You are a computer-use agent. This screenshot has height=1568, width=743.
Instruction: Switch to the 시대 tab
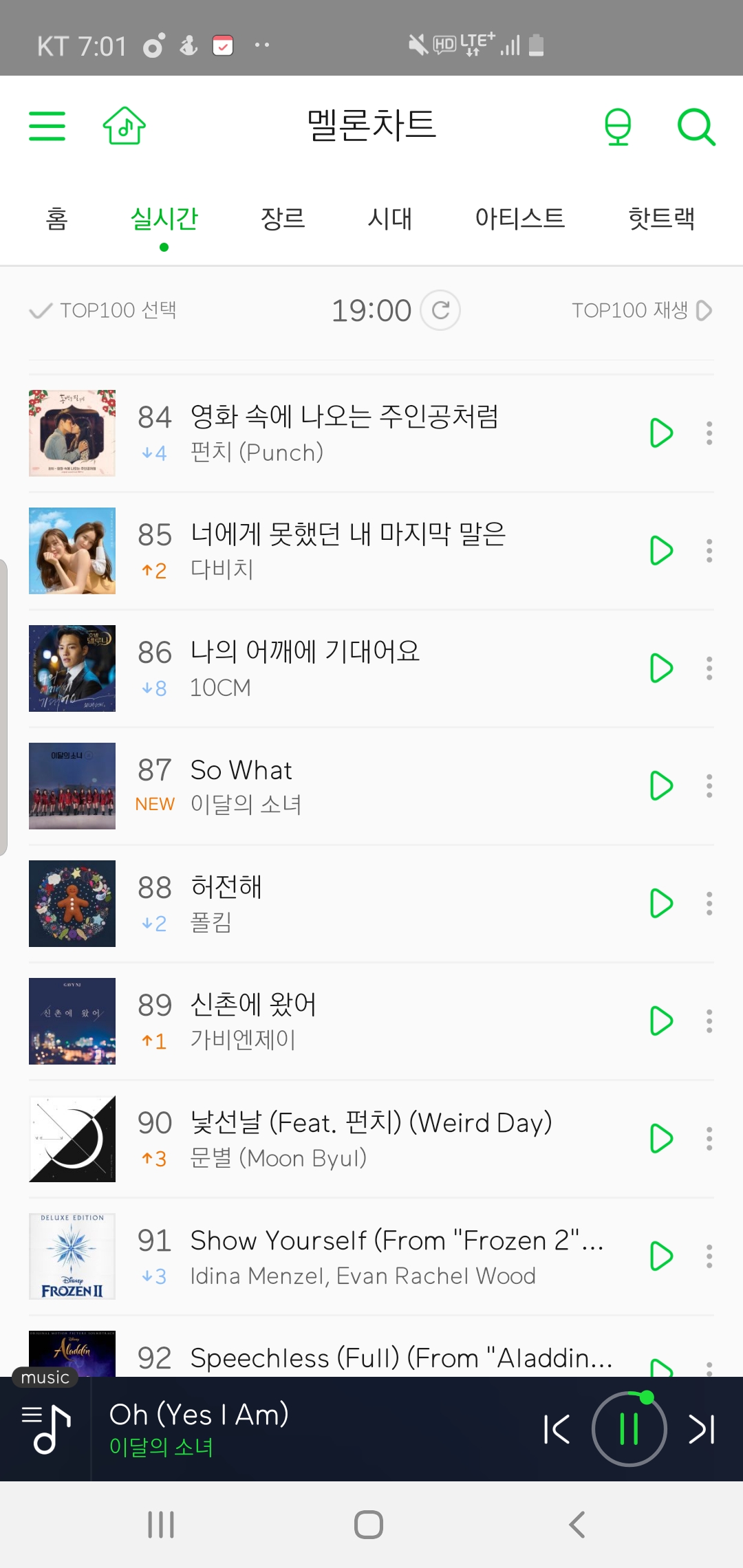click(389, 219)
